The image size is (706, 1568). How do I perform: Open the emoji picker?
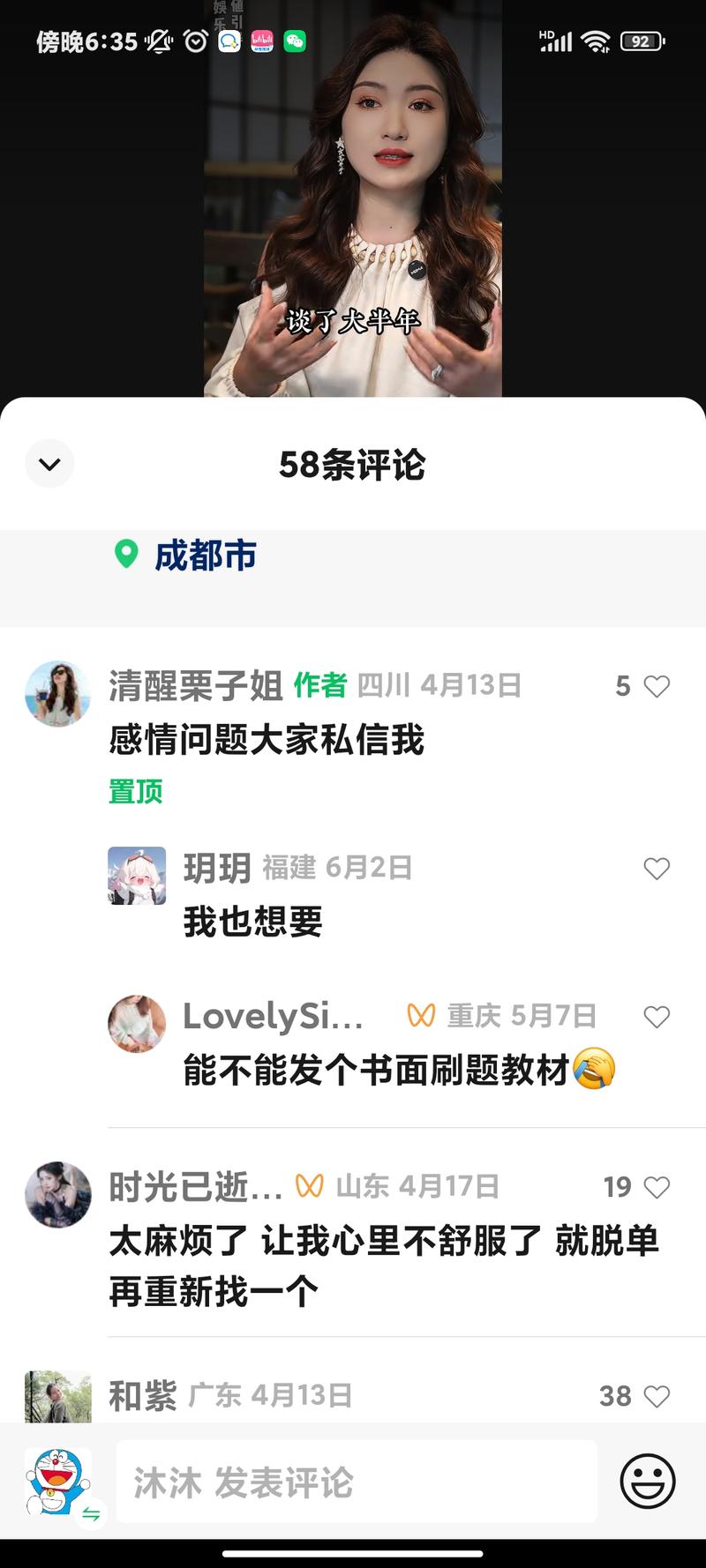[x=647, y=1482]
